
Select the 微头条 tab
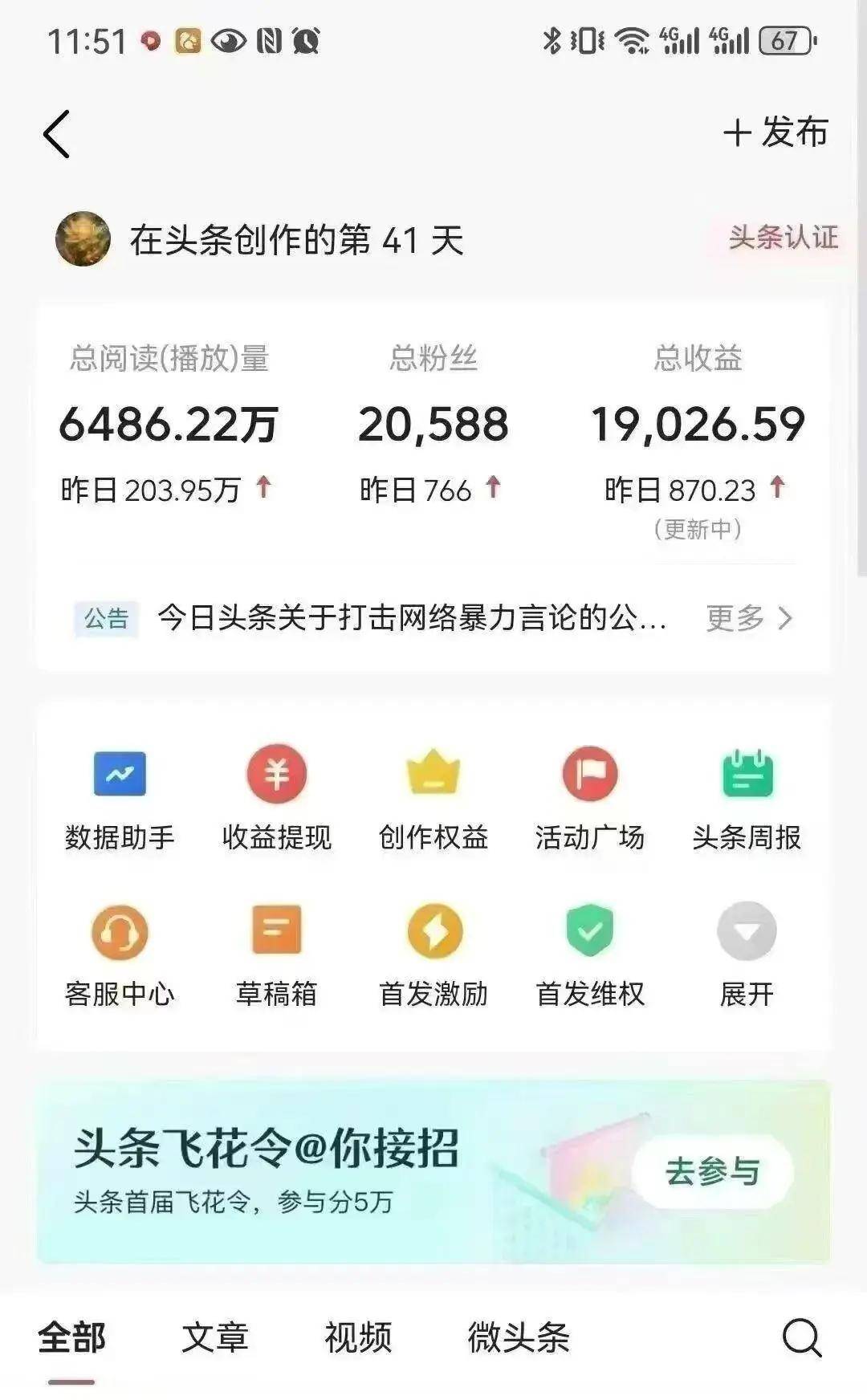click(x=519, y=1337)
